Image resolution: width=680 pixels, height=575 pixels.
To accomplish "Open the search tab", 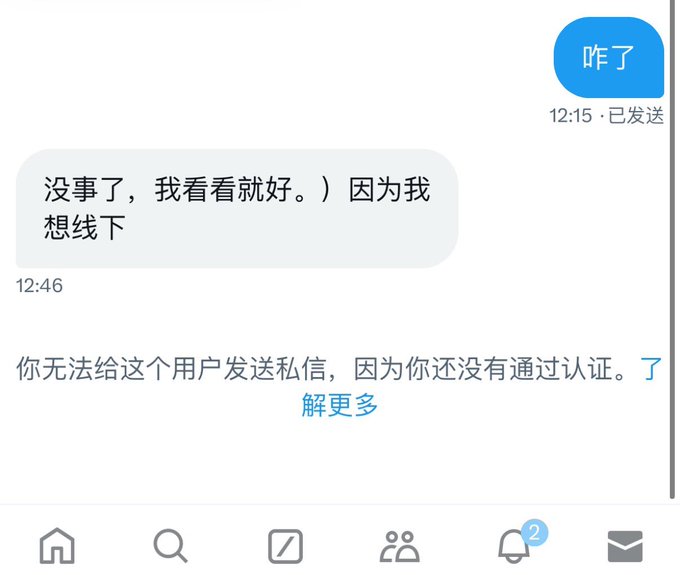I will click(170, 546).
